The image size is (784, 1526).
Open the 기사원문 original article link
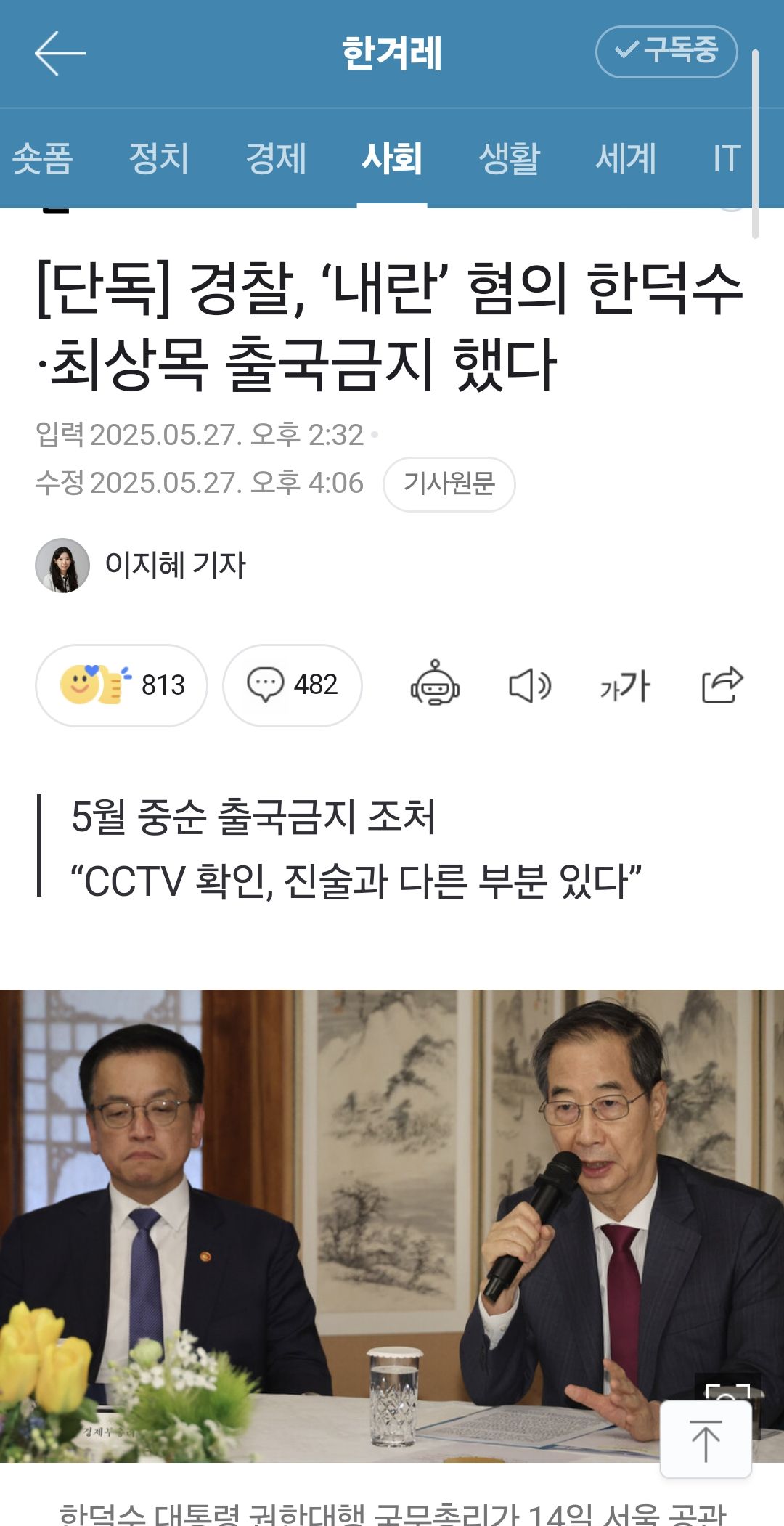(449, 483)
